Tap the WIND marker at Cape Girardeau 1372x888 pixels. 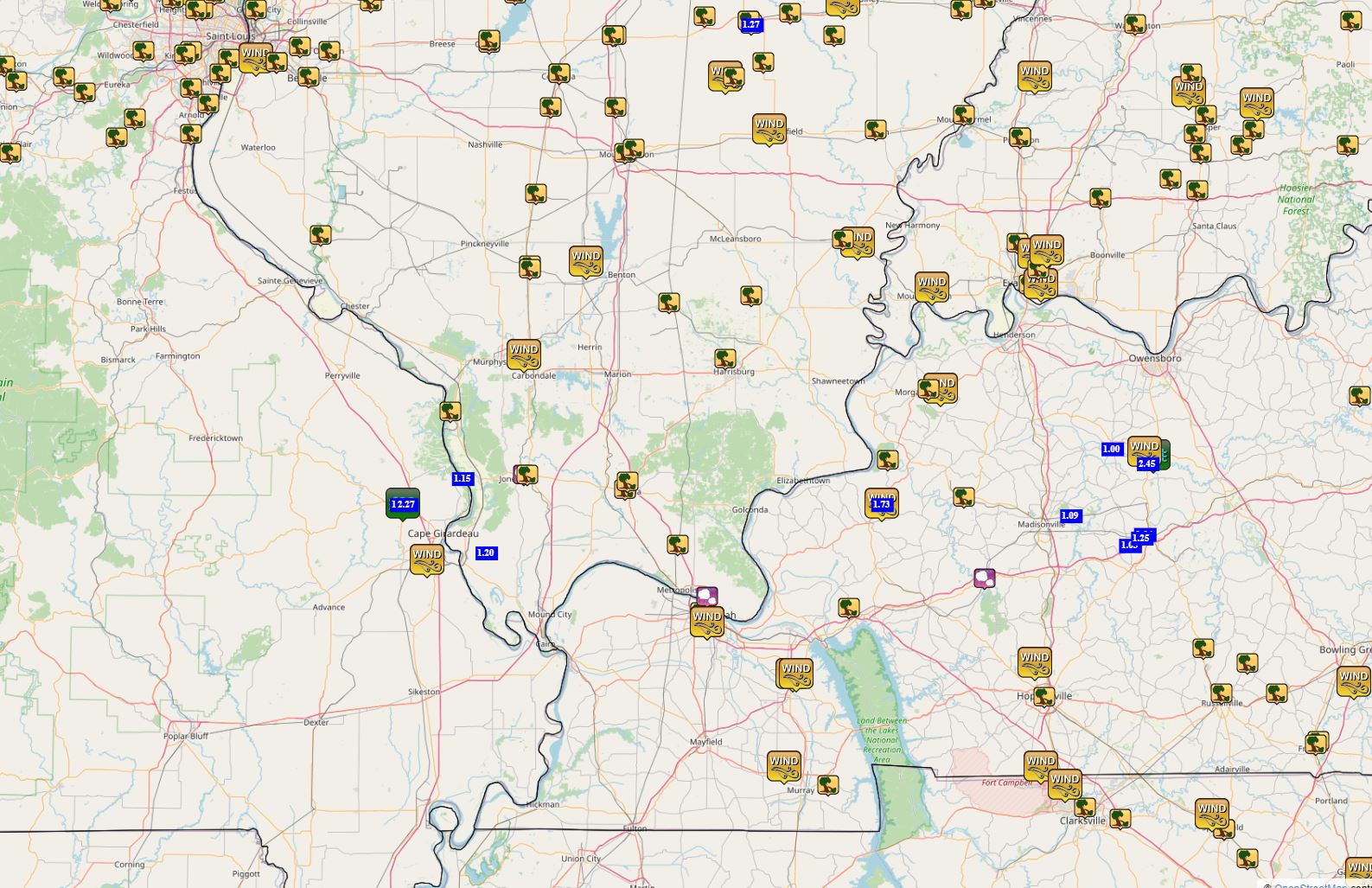click(426, 559)
